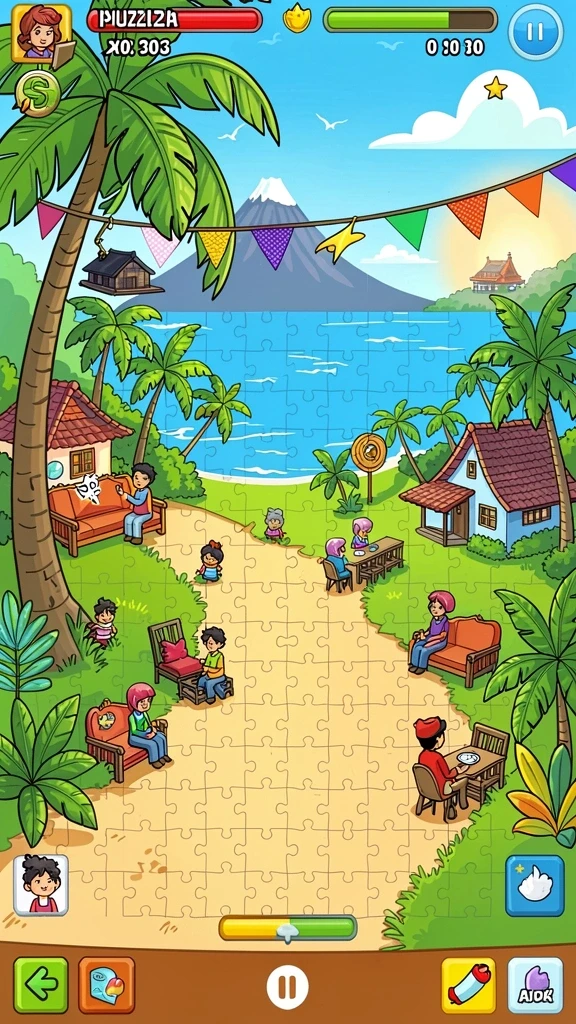Go back with the green arrow button
Screen dimensions: 576x1024
click(41, 985)
